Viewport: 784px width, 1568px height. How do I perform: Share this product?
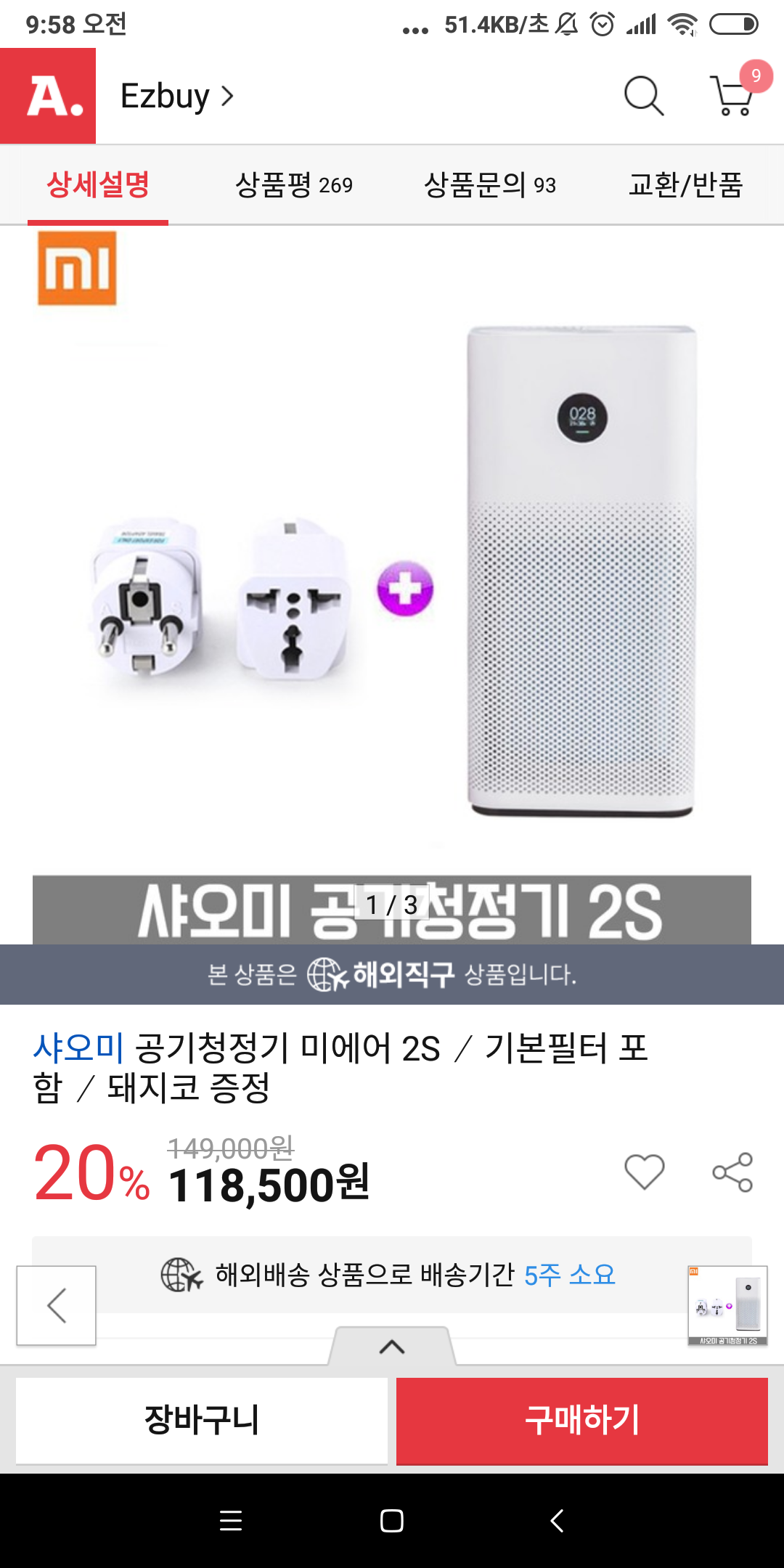tap(732, 1172)
